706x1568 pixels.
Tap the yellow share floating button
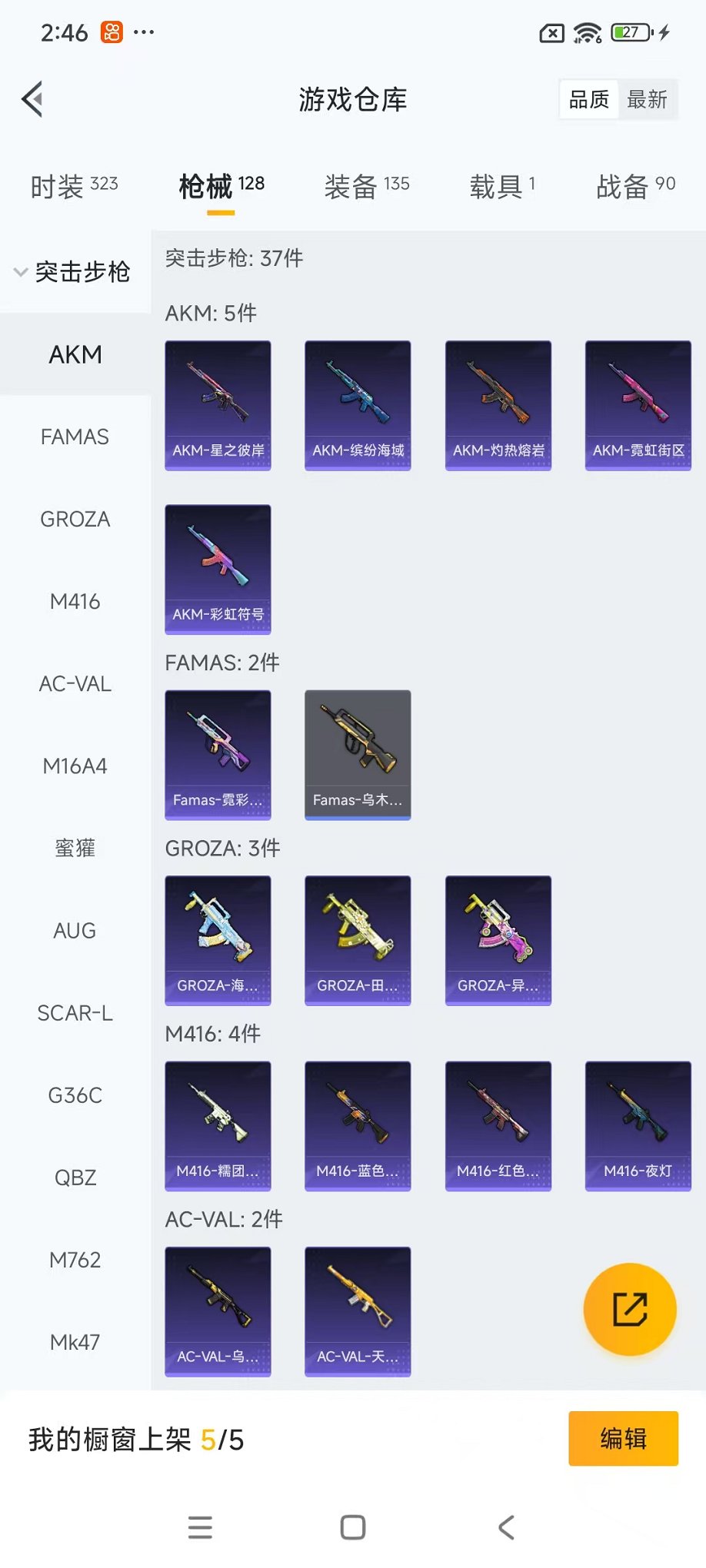[x=630, y=1309]
